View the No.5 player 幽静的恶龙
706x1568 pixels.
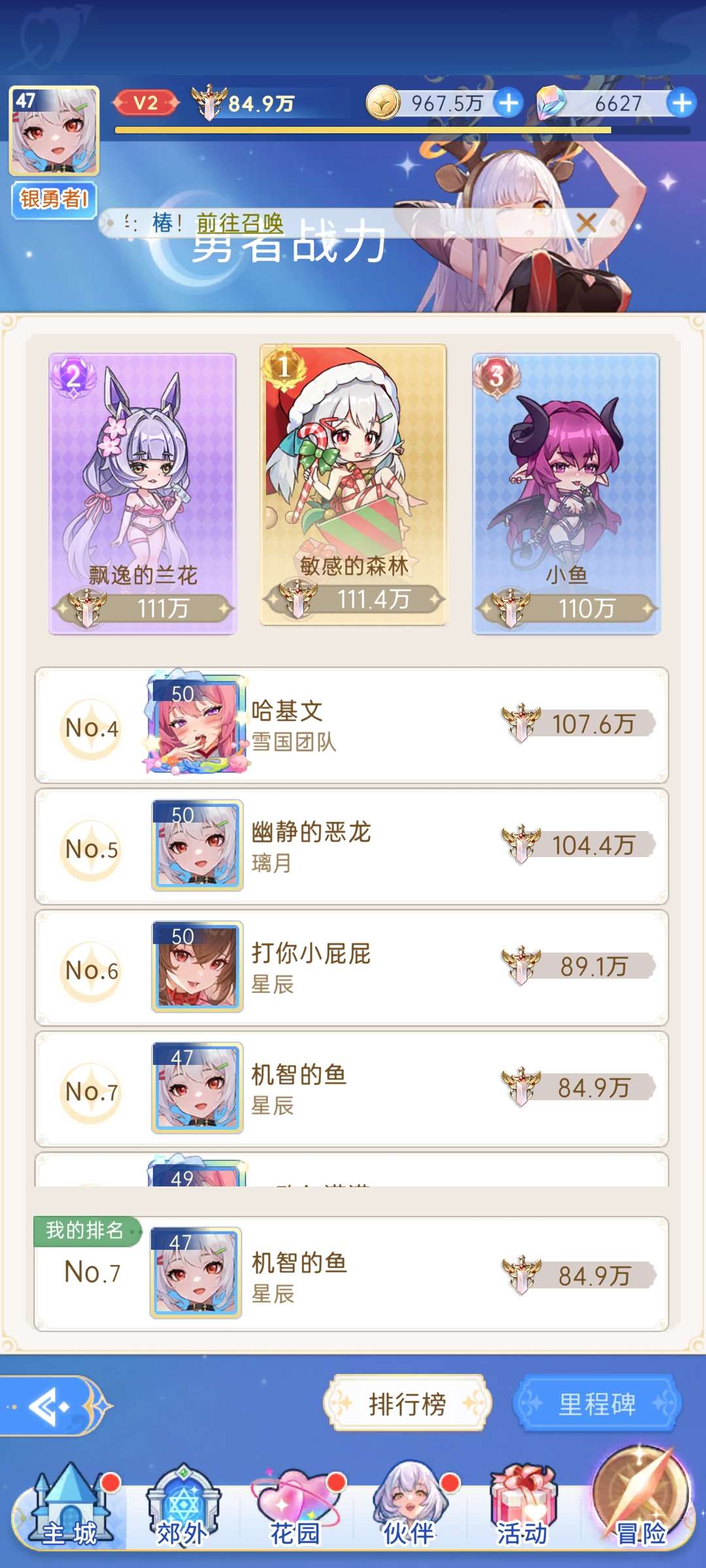pos(352,847)
